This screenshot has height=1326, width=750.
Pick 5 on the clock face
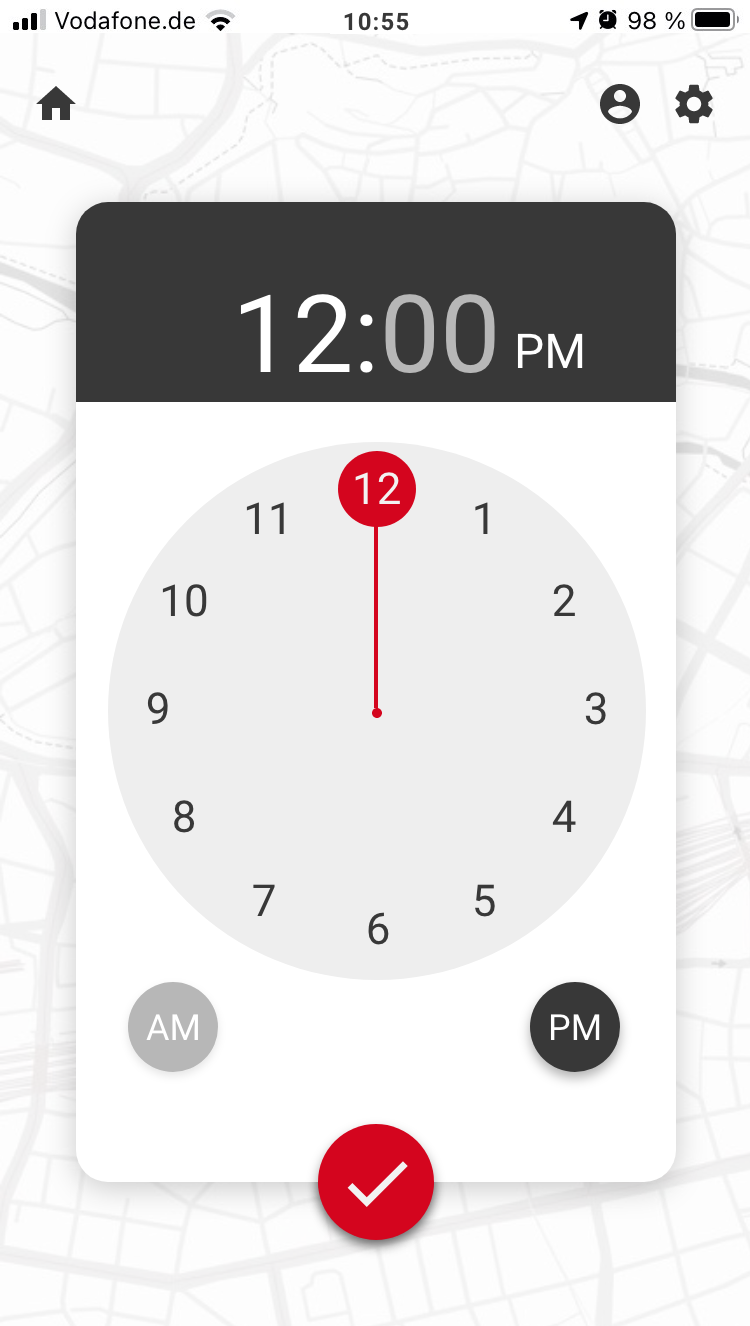(485, 901)
